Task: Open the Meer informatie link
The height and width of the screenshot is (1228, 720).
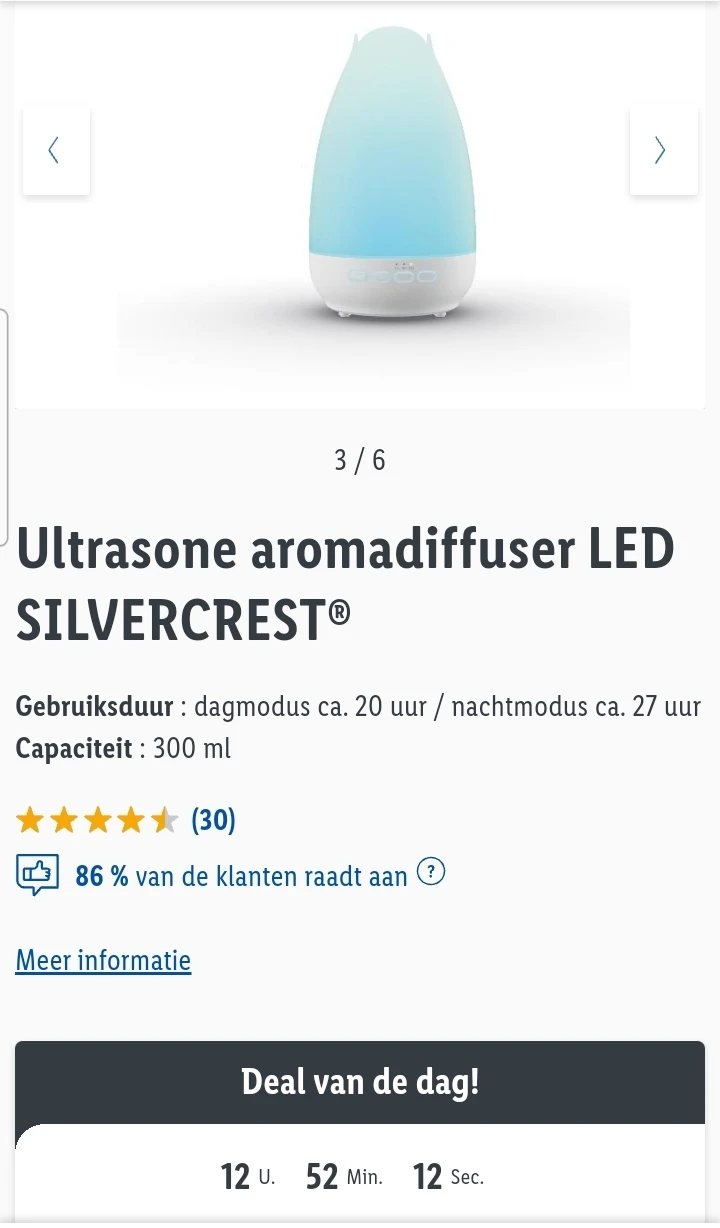Action: point(103,961)
